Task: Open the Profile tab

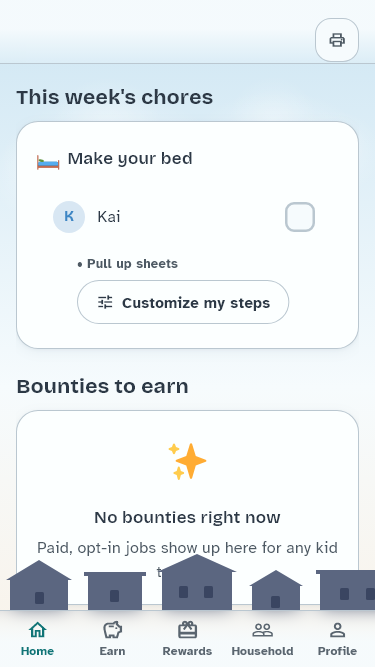Action: (x=337, y=638)
